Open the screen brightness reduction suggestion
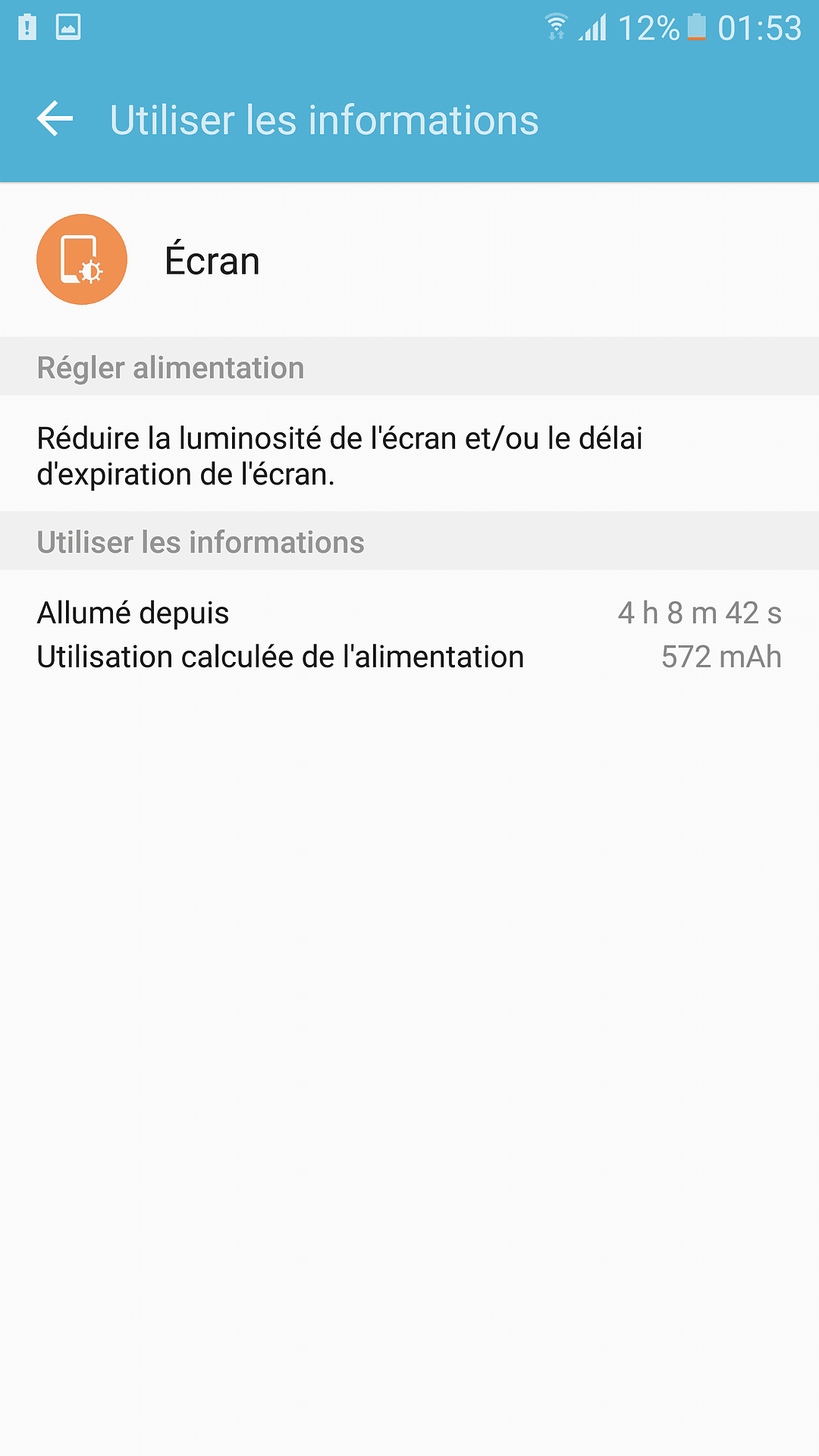The width and height of the screenshot is (819, 1456). (340, 456)
